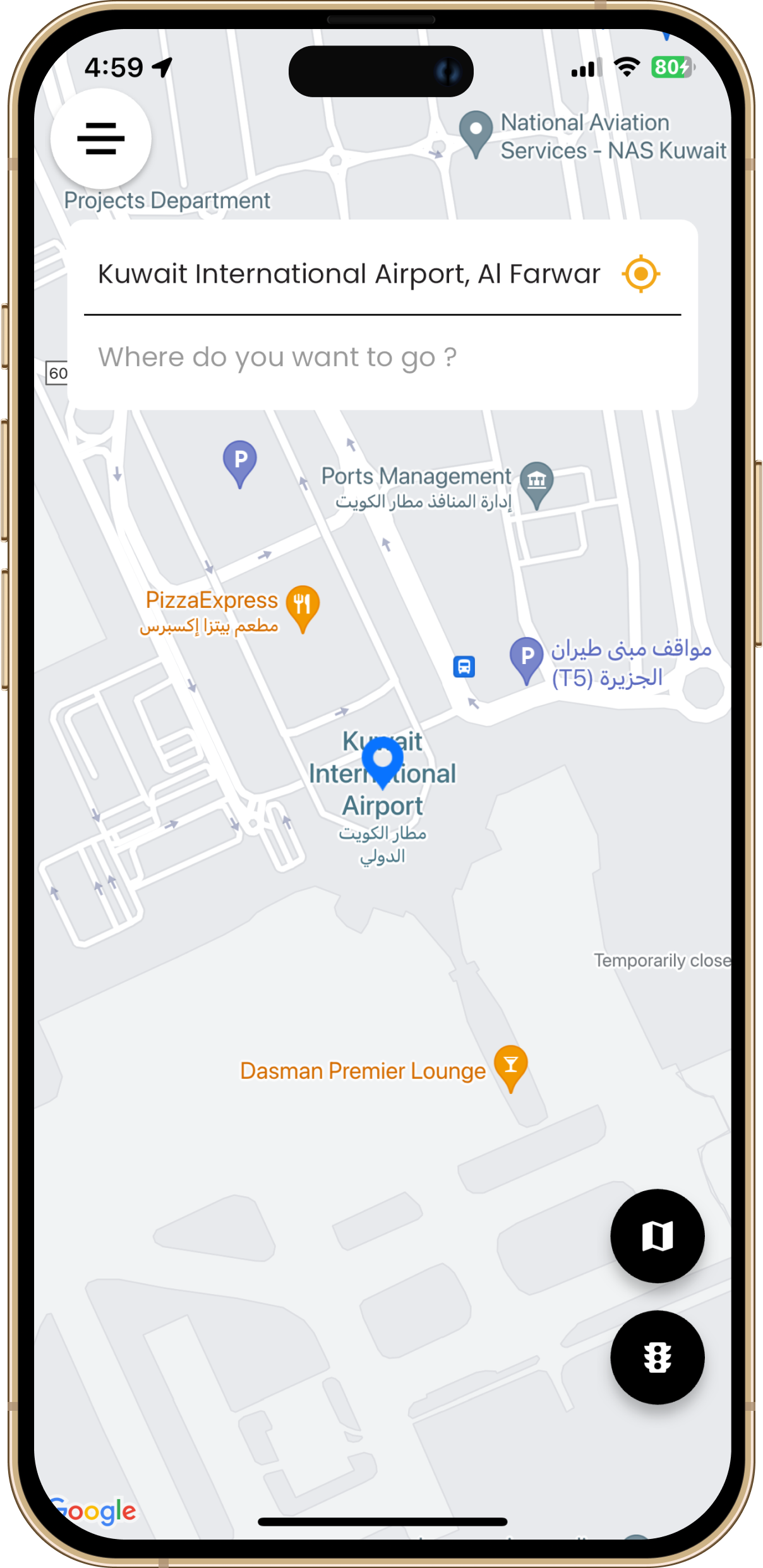The height and width of the screenshot is (1568, 763).
Task: Open the hamburger menu drawer
Action: 100,138
